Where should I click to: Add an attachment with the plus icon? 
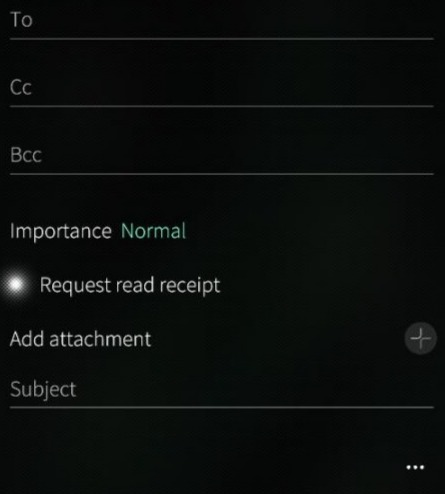point(420,338)
